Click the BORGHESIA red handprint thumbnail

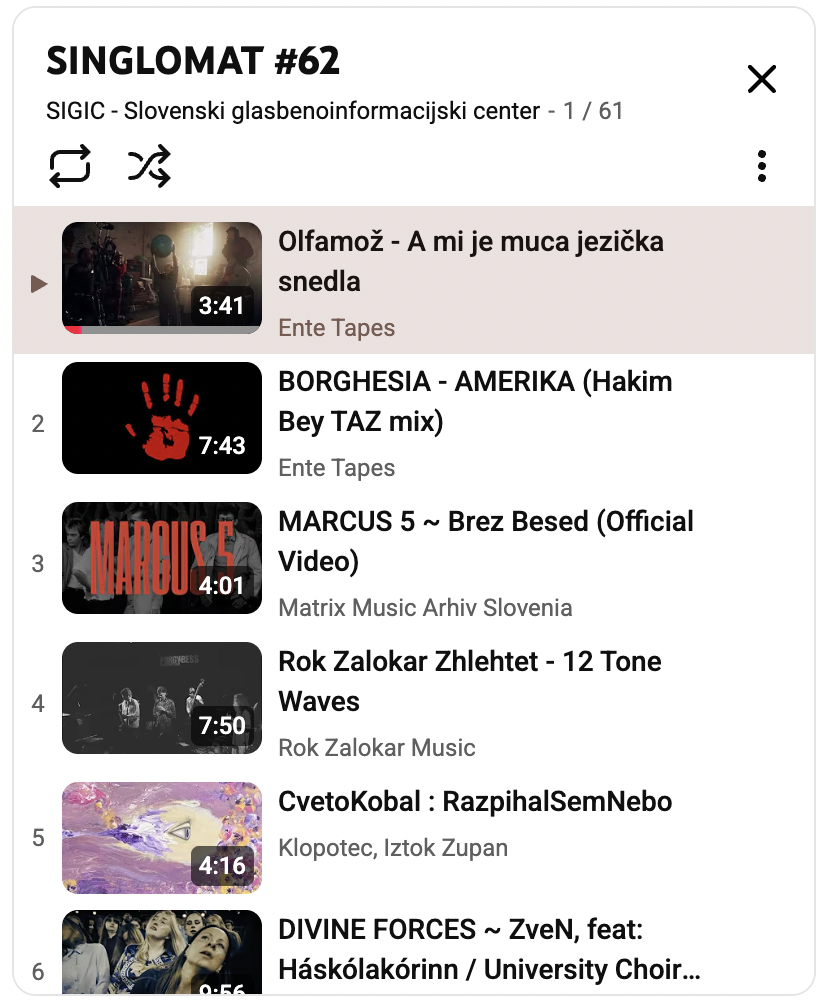click(161, 418)
